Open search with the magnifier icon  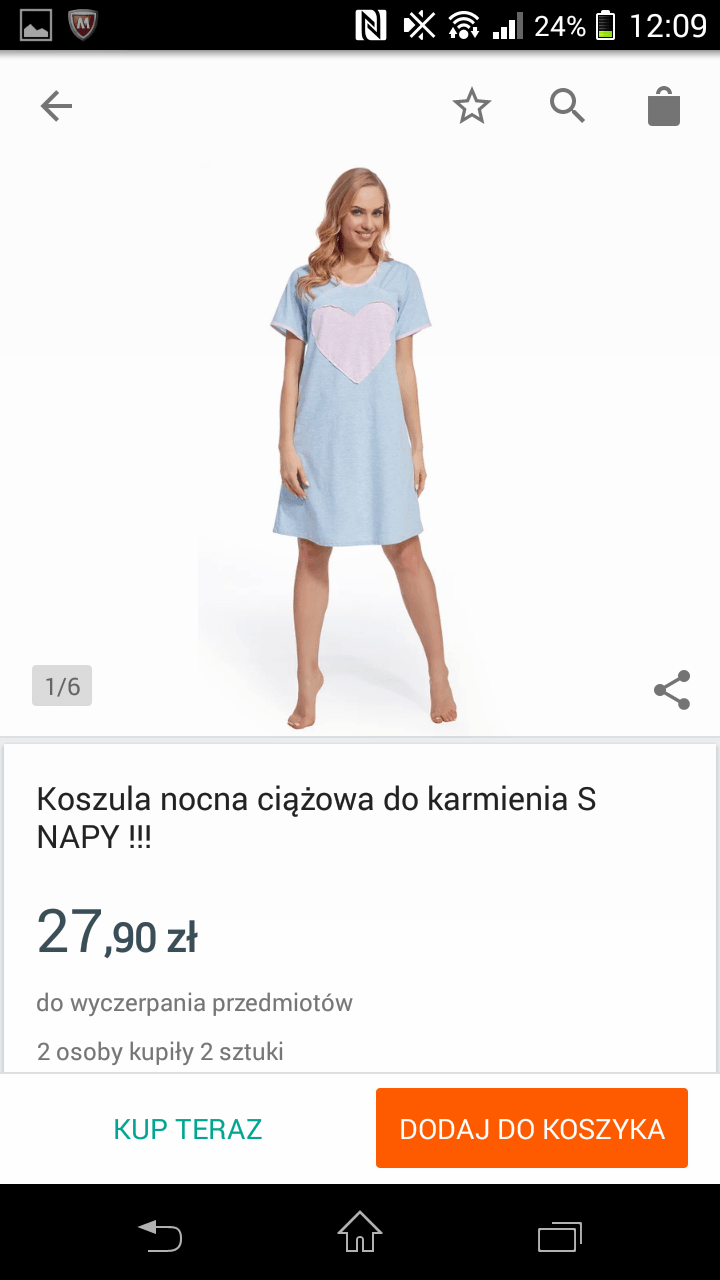567,105
